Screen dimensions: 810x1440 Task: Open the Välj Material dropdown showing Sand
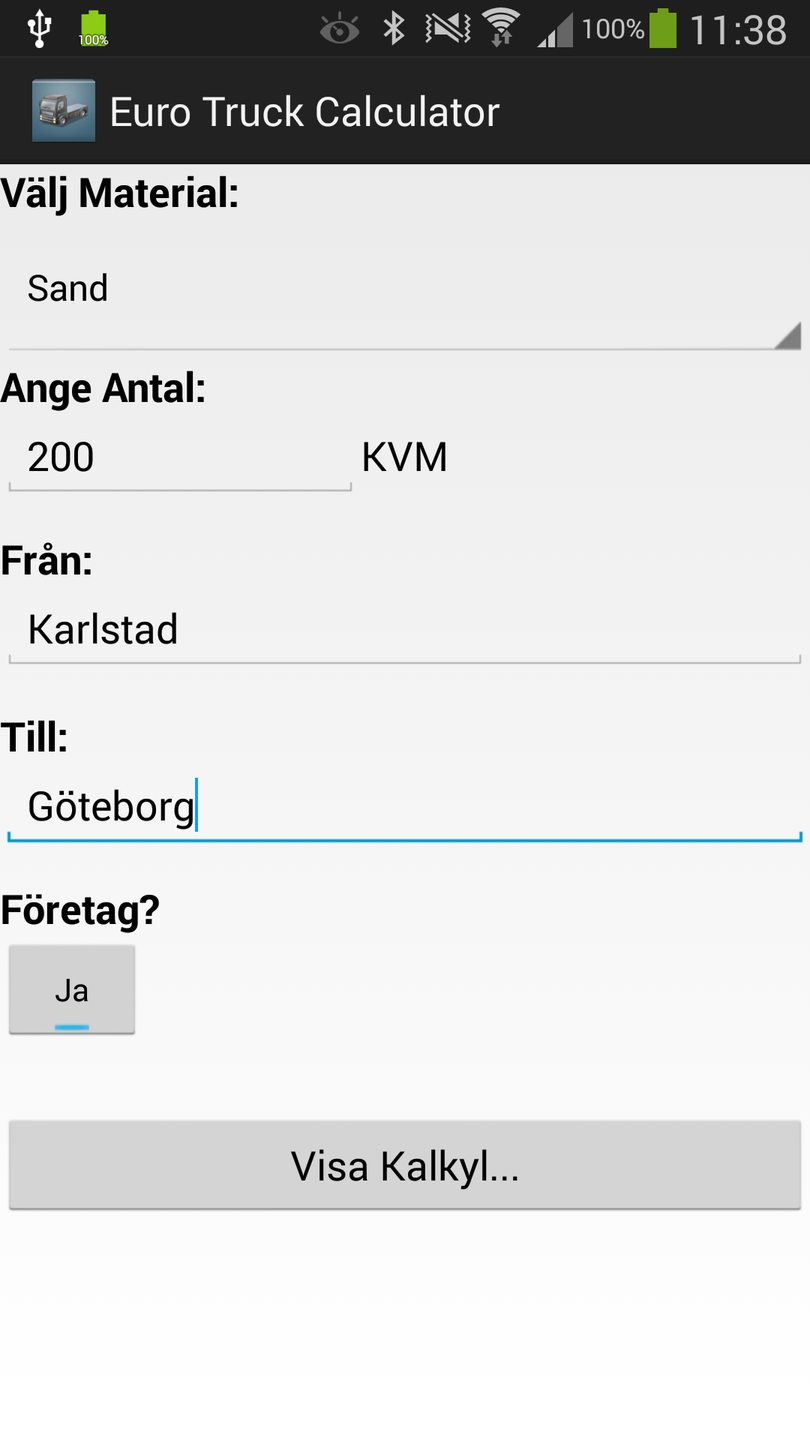[404, 290]
